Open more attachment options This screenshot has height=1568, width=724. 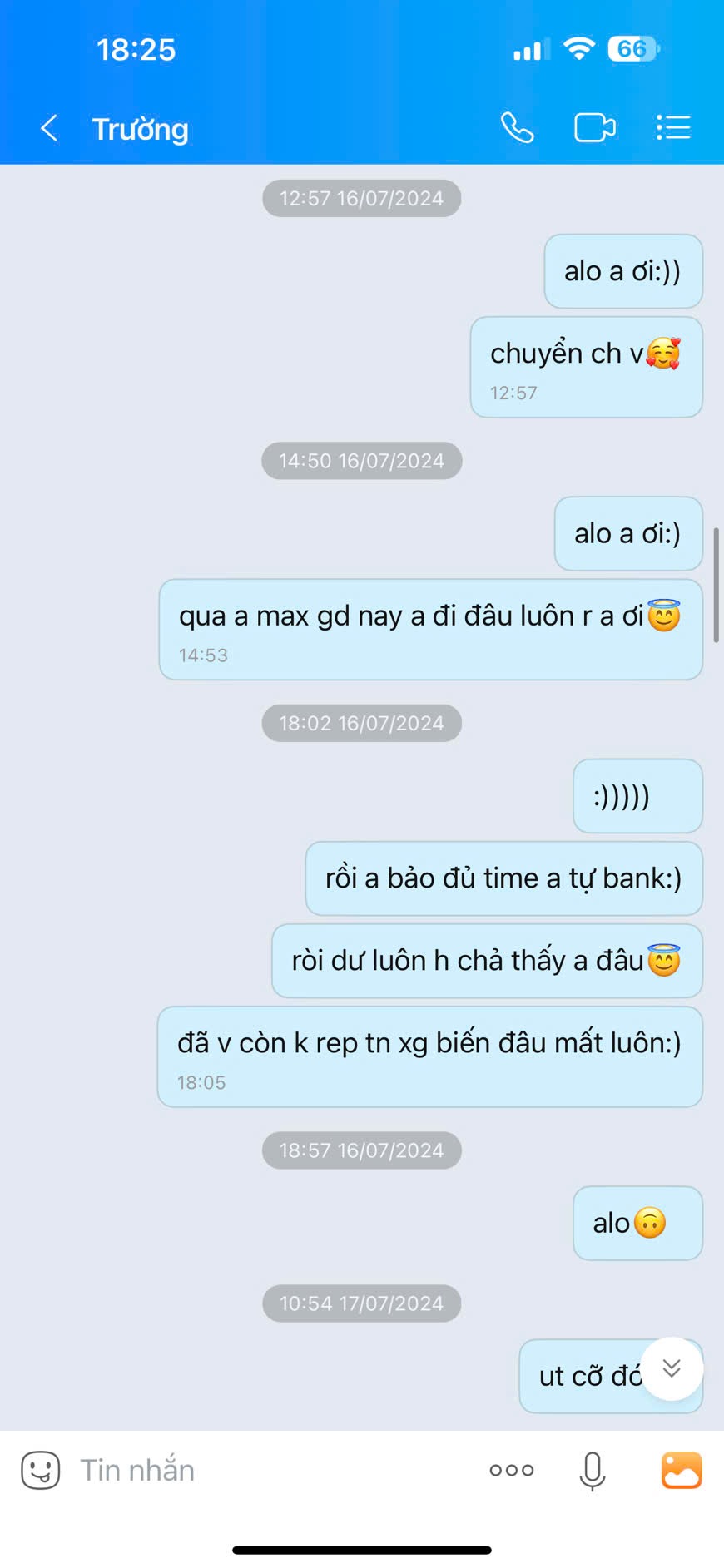pyautogui.click(x=511, y=1470)
